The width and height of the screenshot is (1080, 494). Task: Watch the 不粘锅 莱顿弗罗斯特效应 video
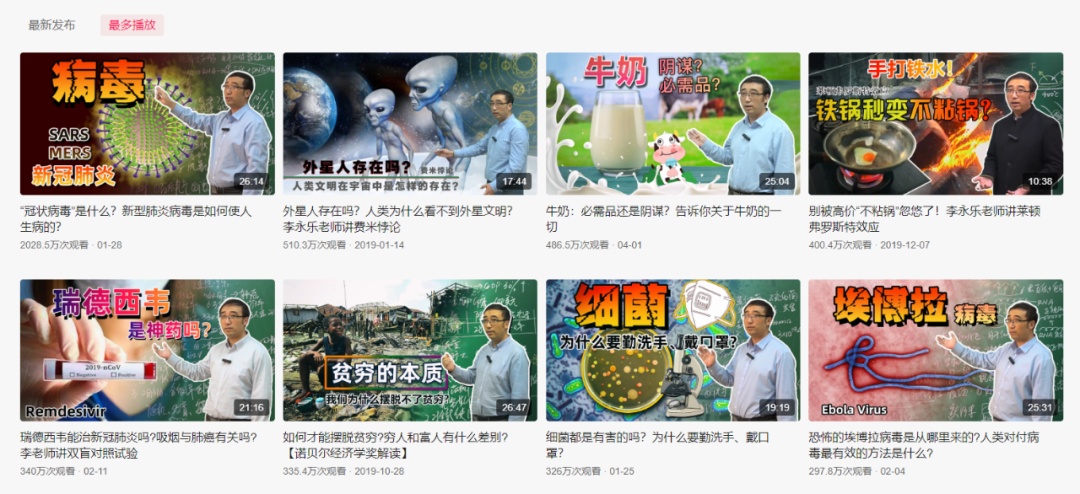click(x=935, y=123)
